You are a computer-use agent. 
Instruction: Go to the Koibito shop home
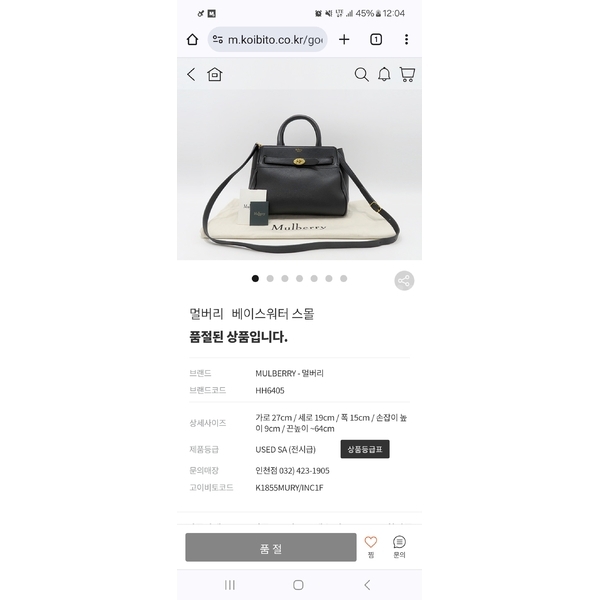[x=214, y=74]
